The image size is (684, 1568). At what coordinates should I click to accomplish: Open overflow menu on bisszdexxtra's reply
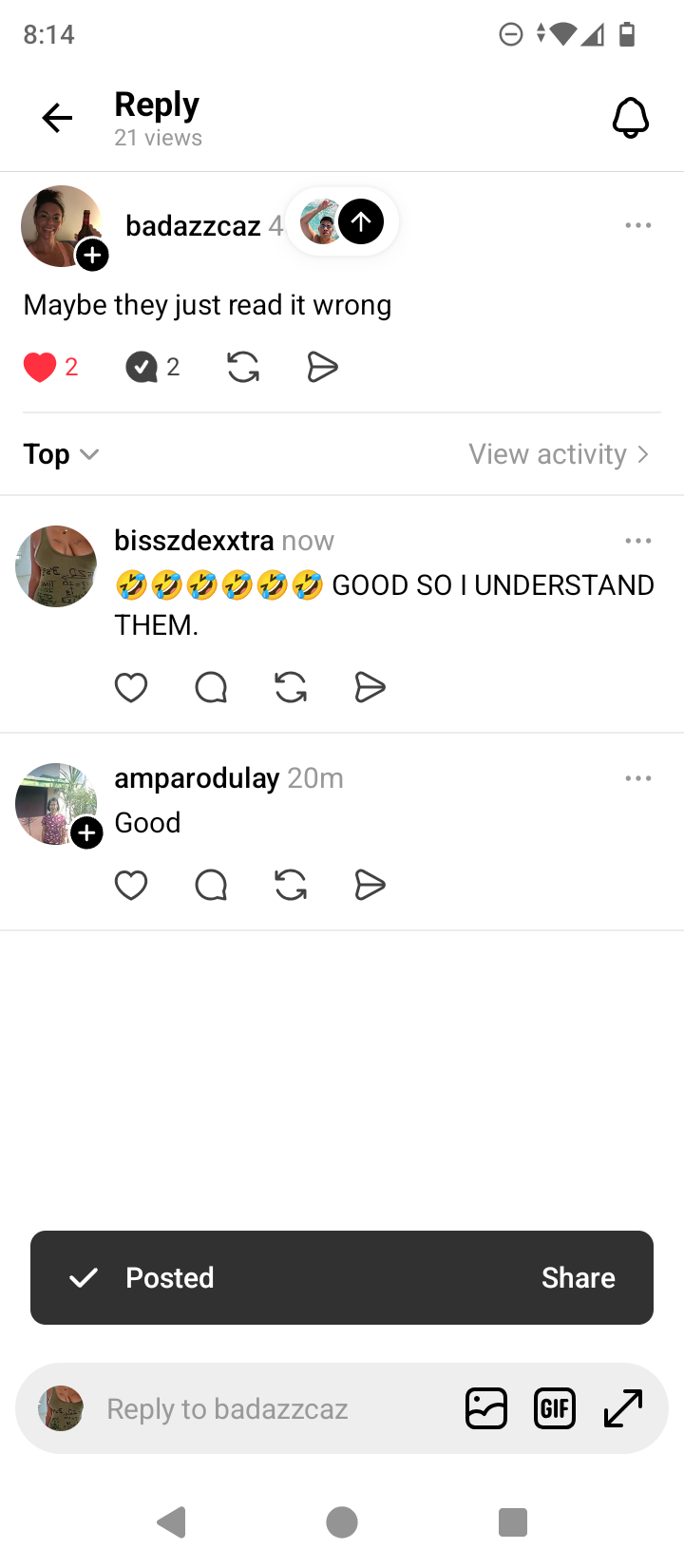tap(637, 541)
